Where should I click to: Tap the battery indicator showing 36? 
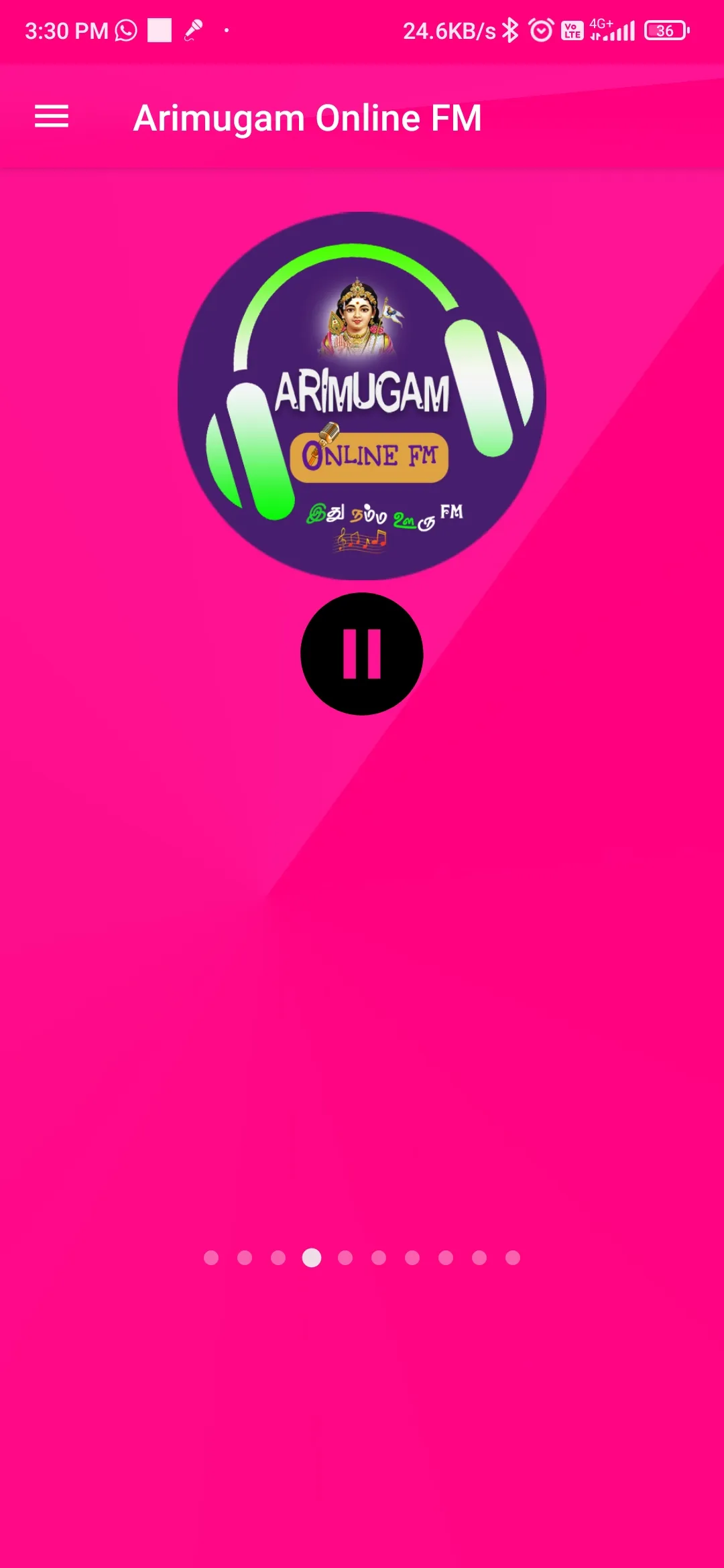[665, 29]
